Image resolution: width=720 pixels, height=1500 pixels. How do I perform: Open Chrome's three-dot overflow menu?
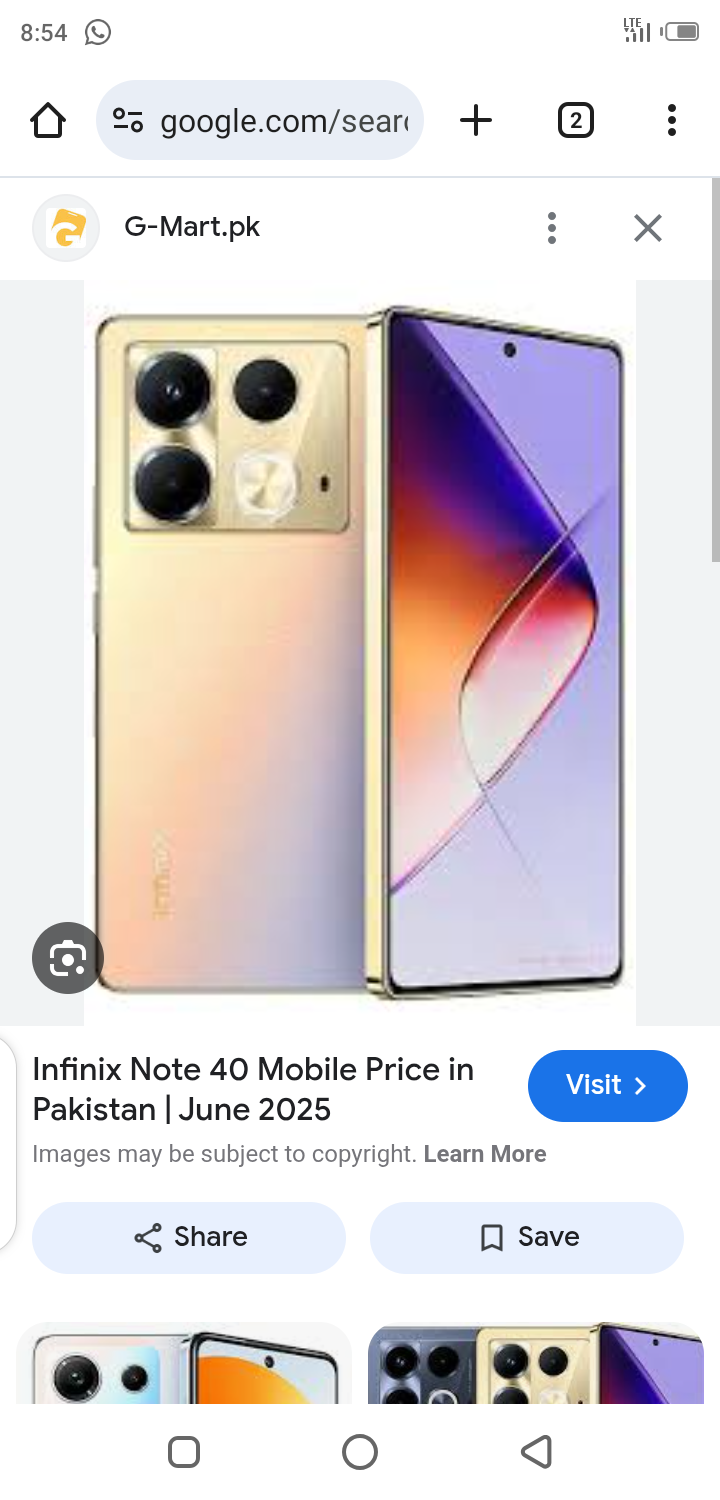coord(671,121)
